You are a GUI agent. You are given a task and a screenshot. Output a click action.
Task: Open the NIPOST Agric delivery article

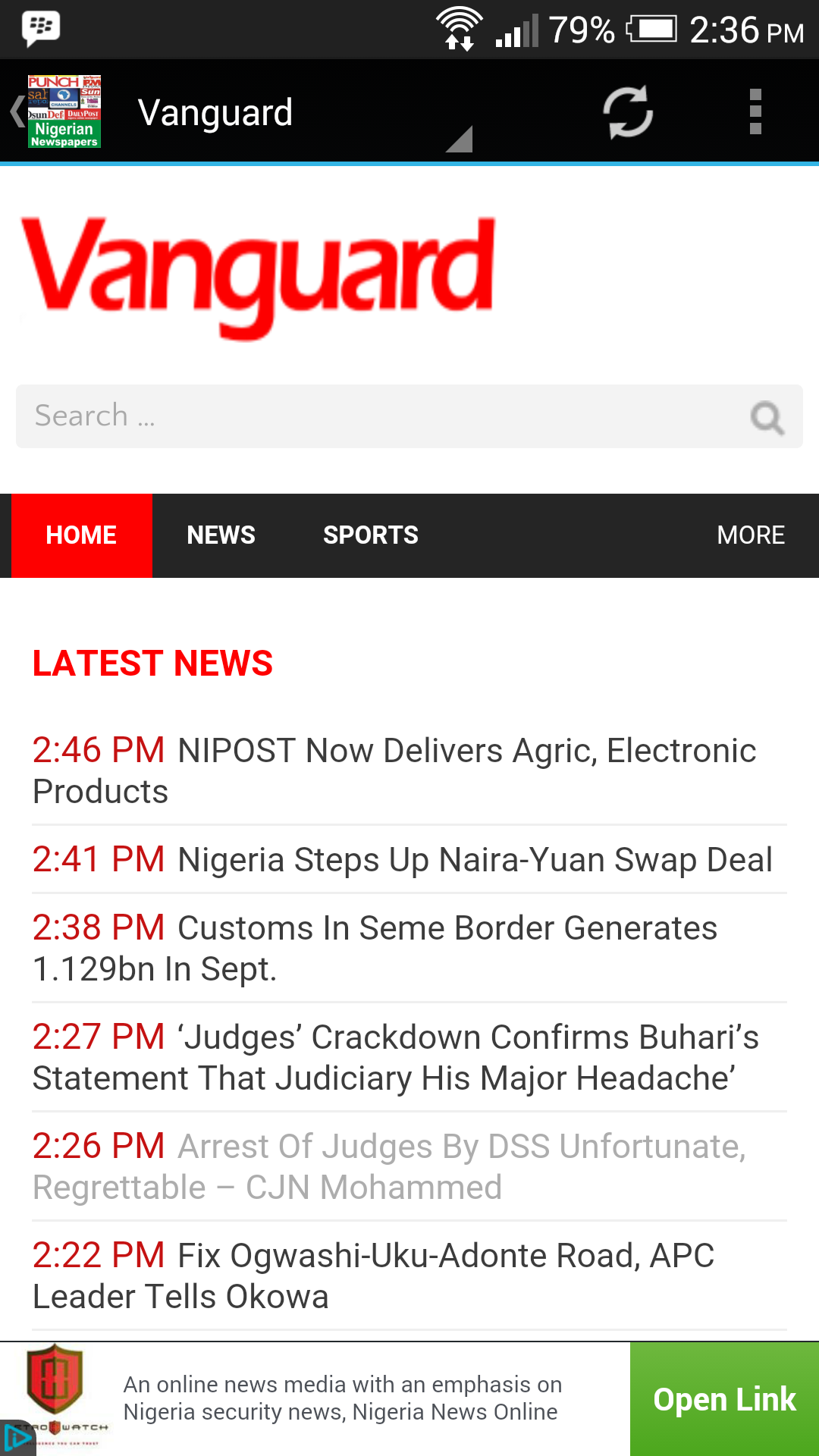click(x=394, y=770)
